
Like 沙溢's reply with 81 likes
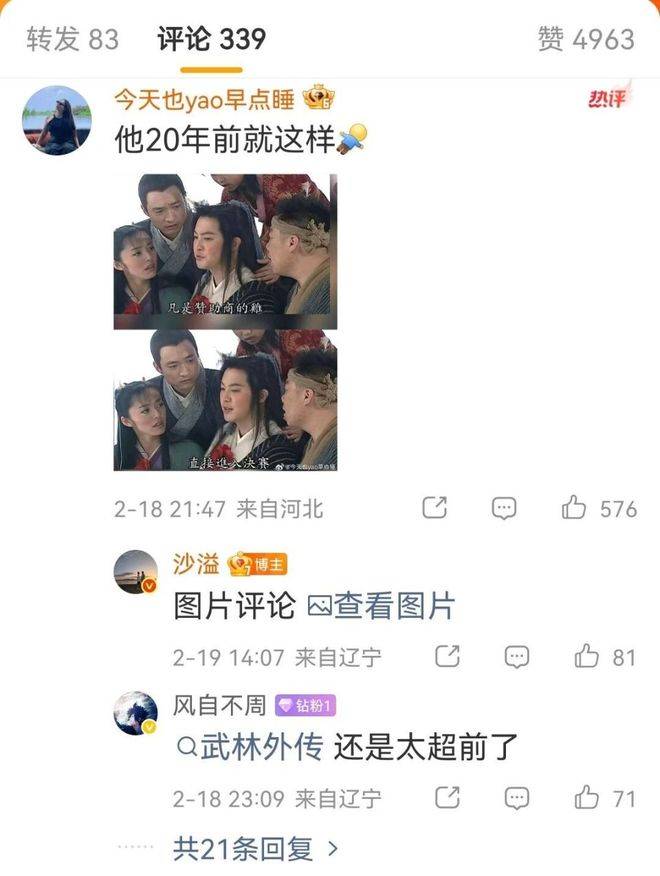click(x=586, y=656)
